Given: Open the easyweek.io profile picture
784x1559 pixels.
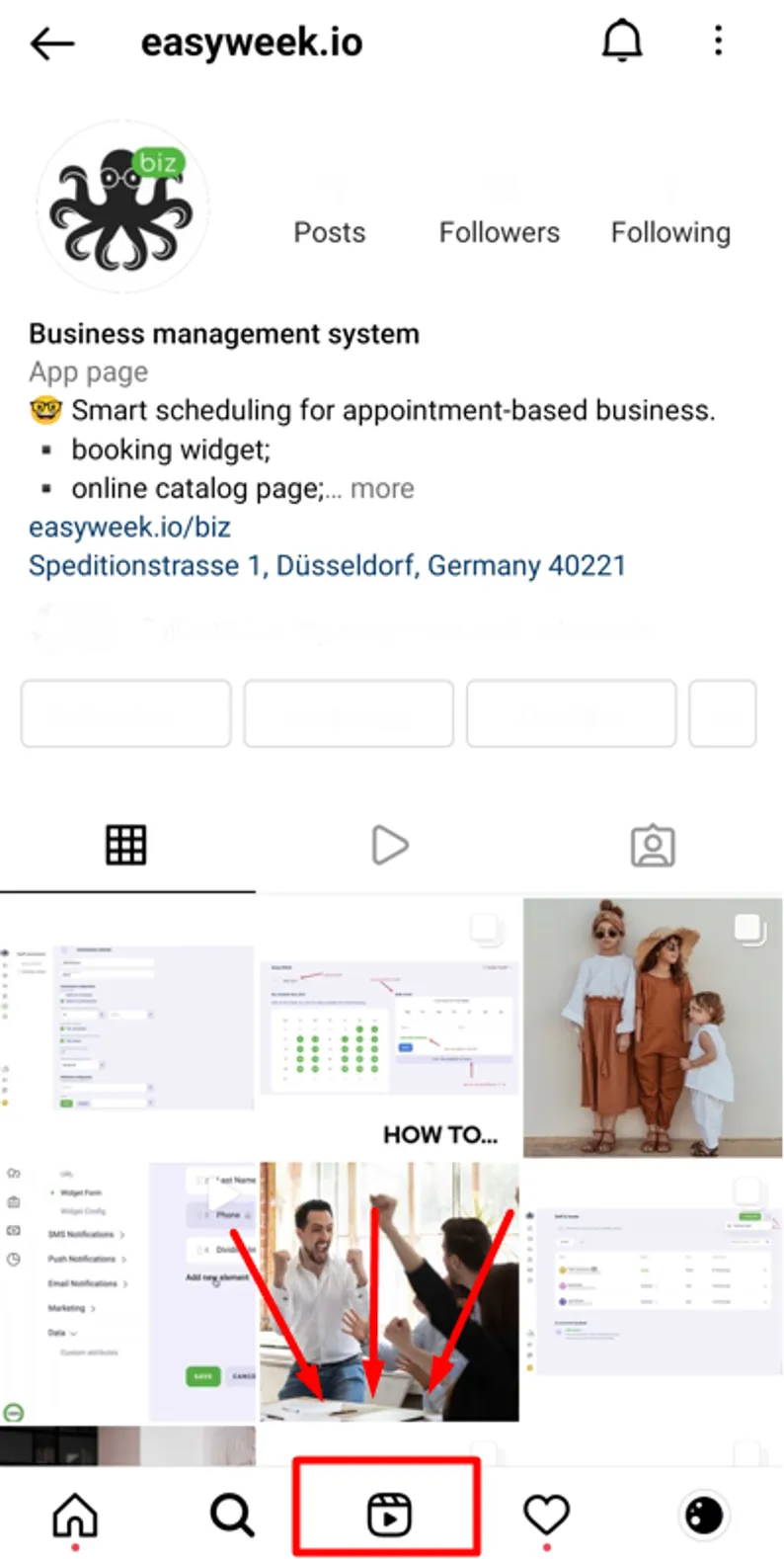Looking at the screenshot, I should pos(122,207).
